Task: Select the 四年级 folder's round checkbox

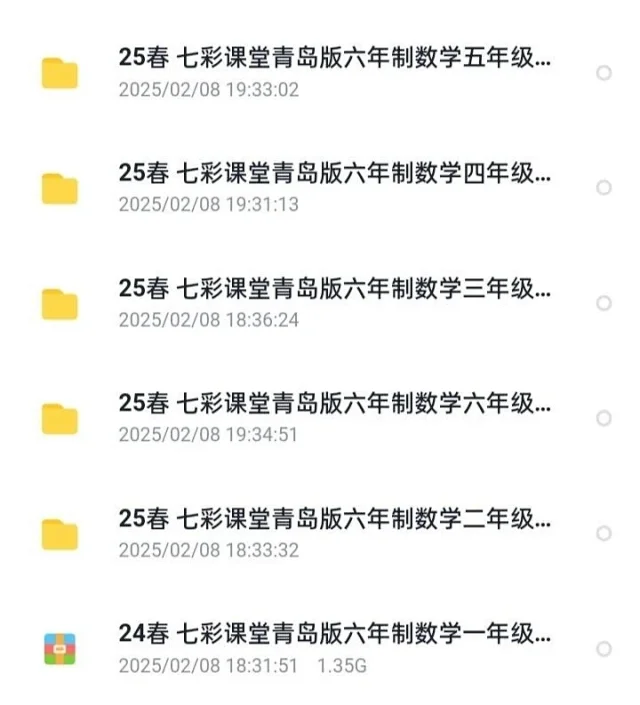Action: (603, 188)
